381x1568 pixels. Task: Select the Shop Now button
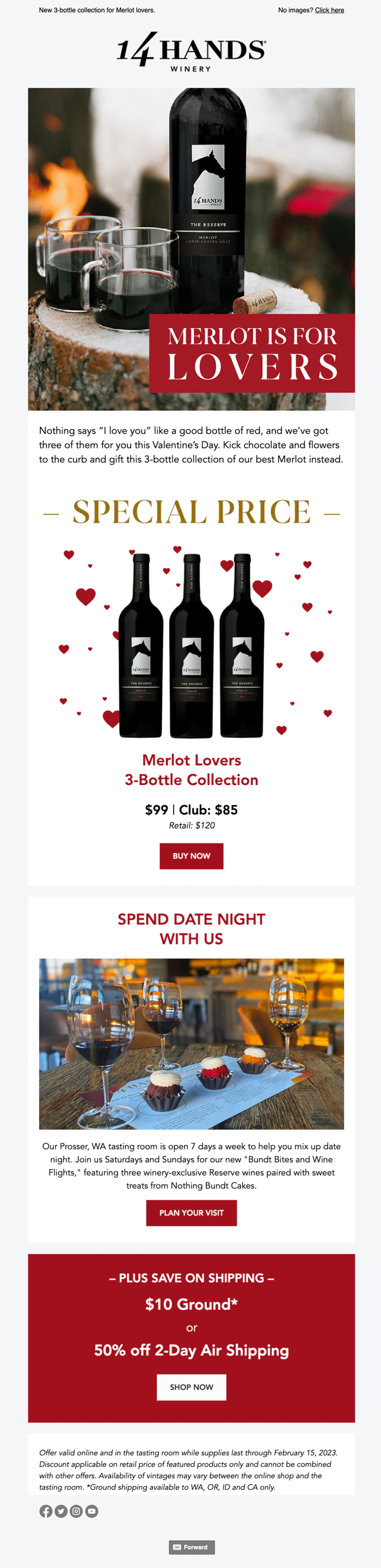click(192, 1387)
